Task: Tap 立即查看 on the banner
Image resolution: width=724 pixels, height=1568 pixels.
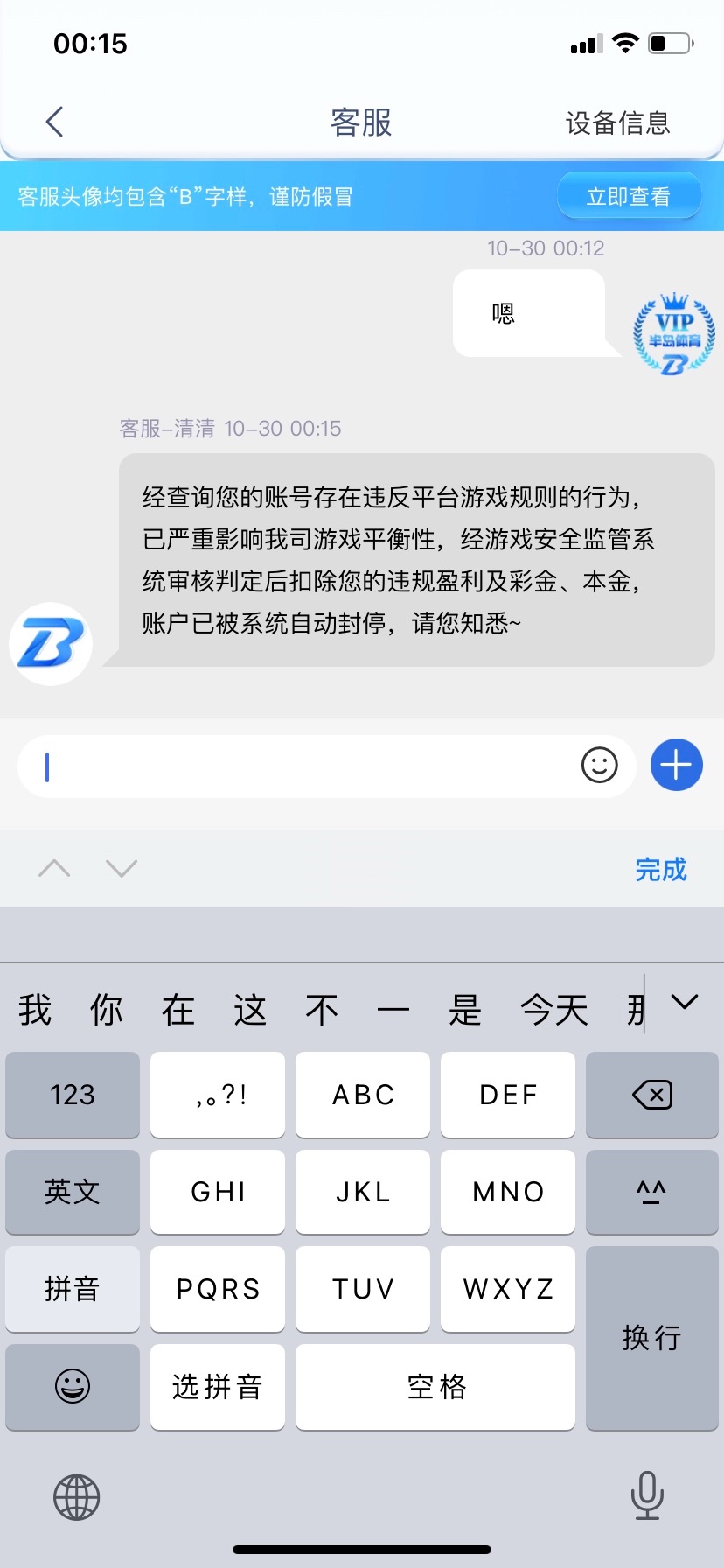Action: click(x=629, y=196)
